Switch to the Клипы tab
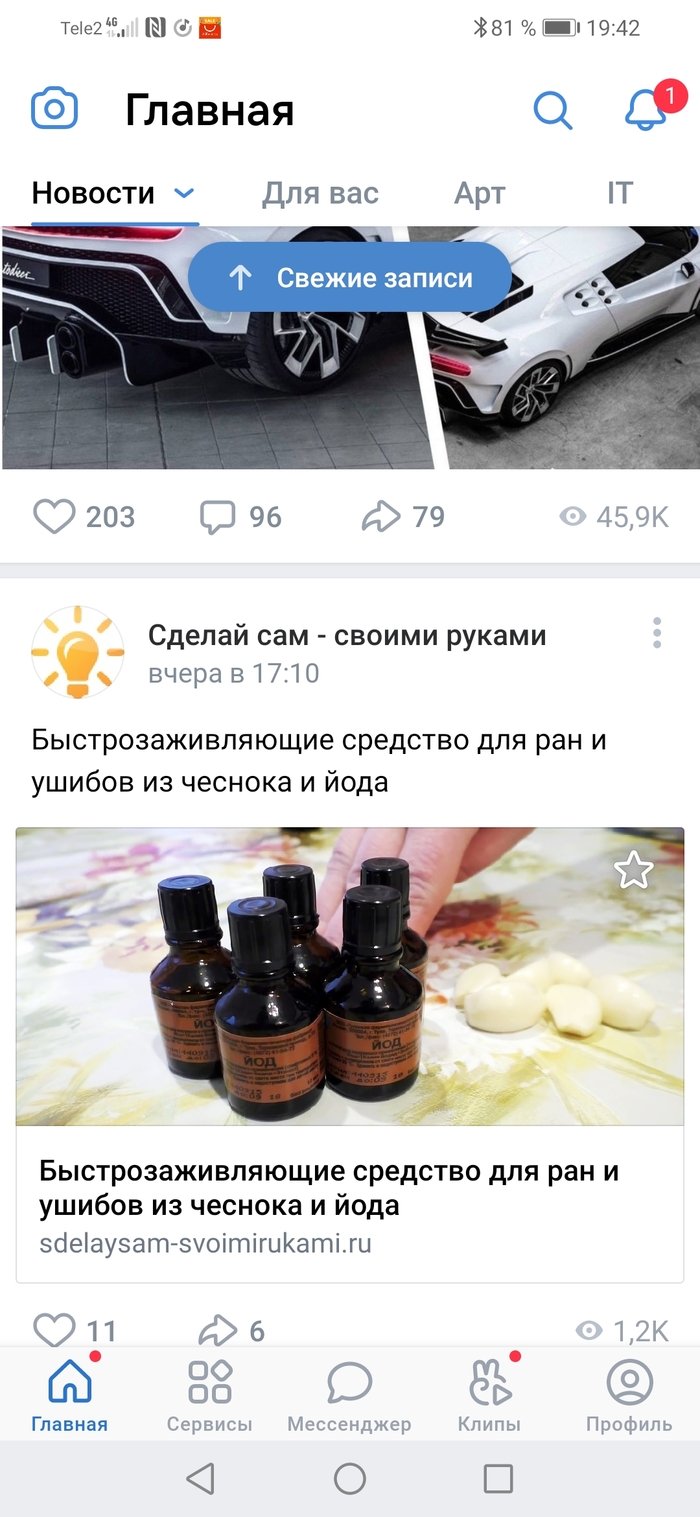Viewport: 700px width, 1517px height. pyautogui.click(x=489, y=1394)
